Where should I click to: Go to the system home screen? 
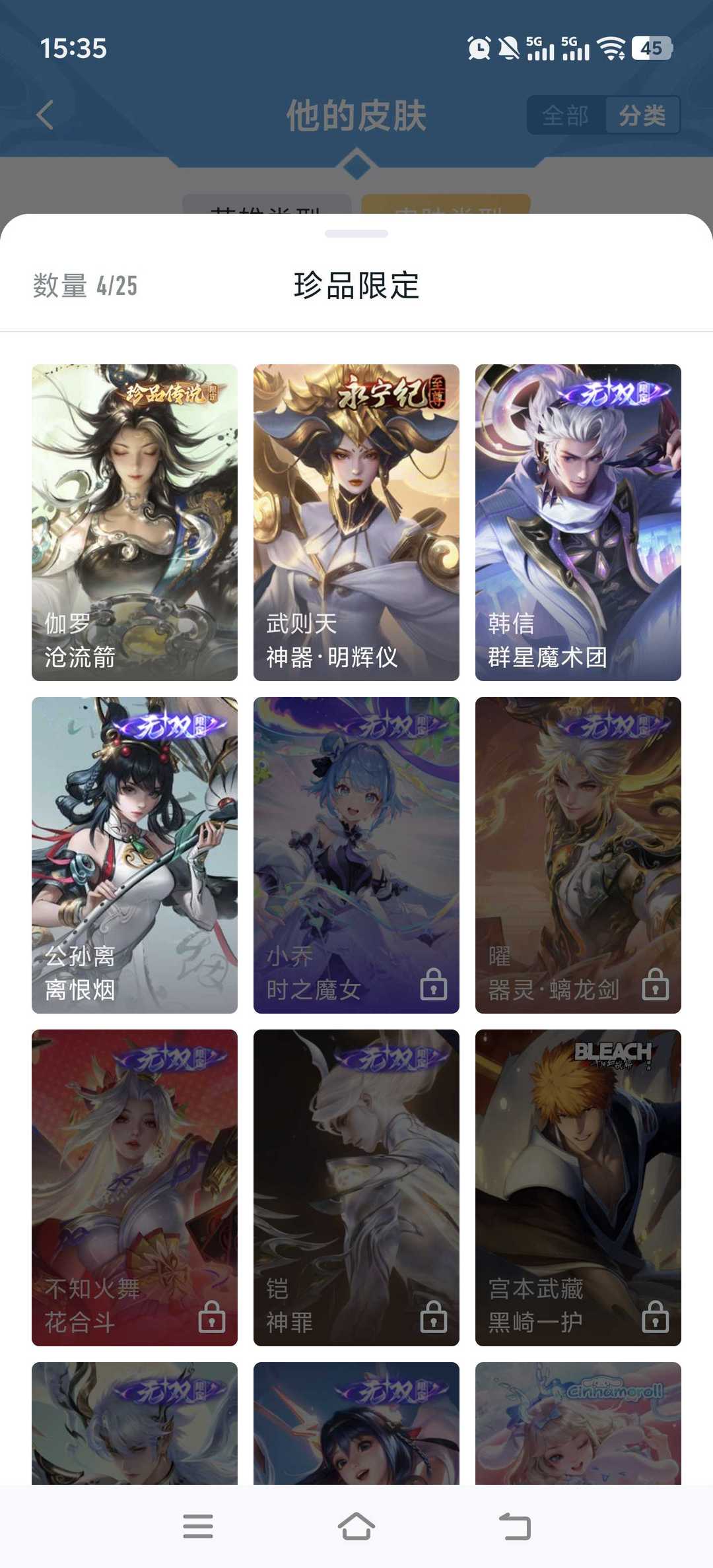[356, 1526]
